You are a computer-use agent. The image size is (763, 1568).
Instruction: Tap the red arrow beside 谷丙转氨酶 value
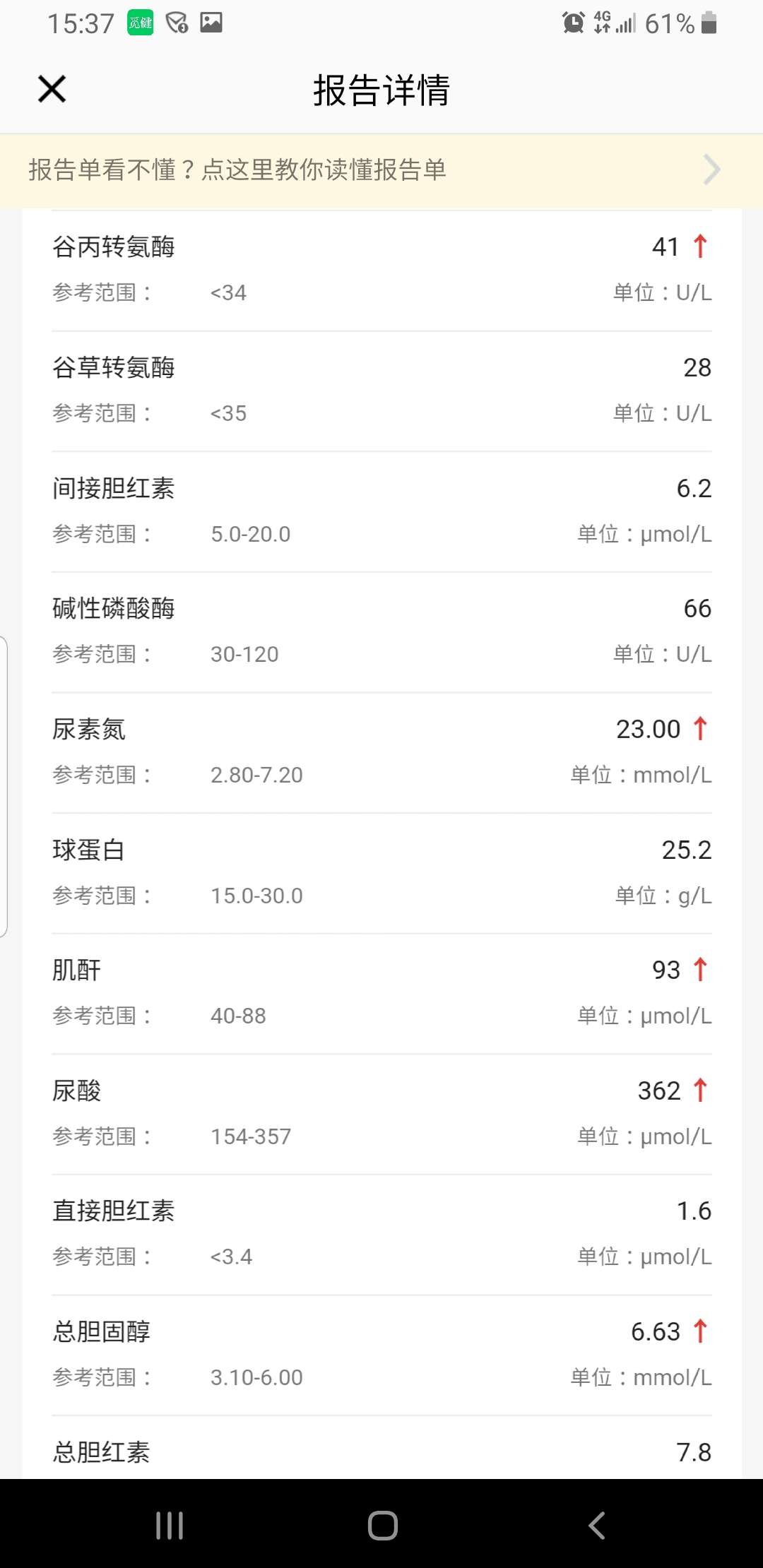click(x=699, y=246)
